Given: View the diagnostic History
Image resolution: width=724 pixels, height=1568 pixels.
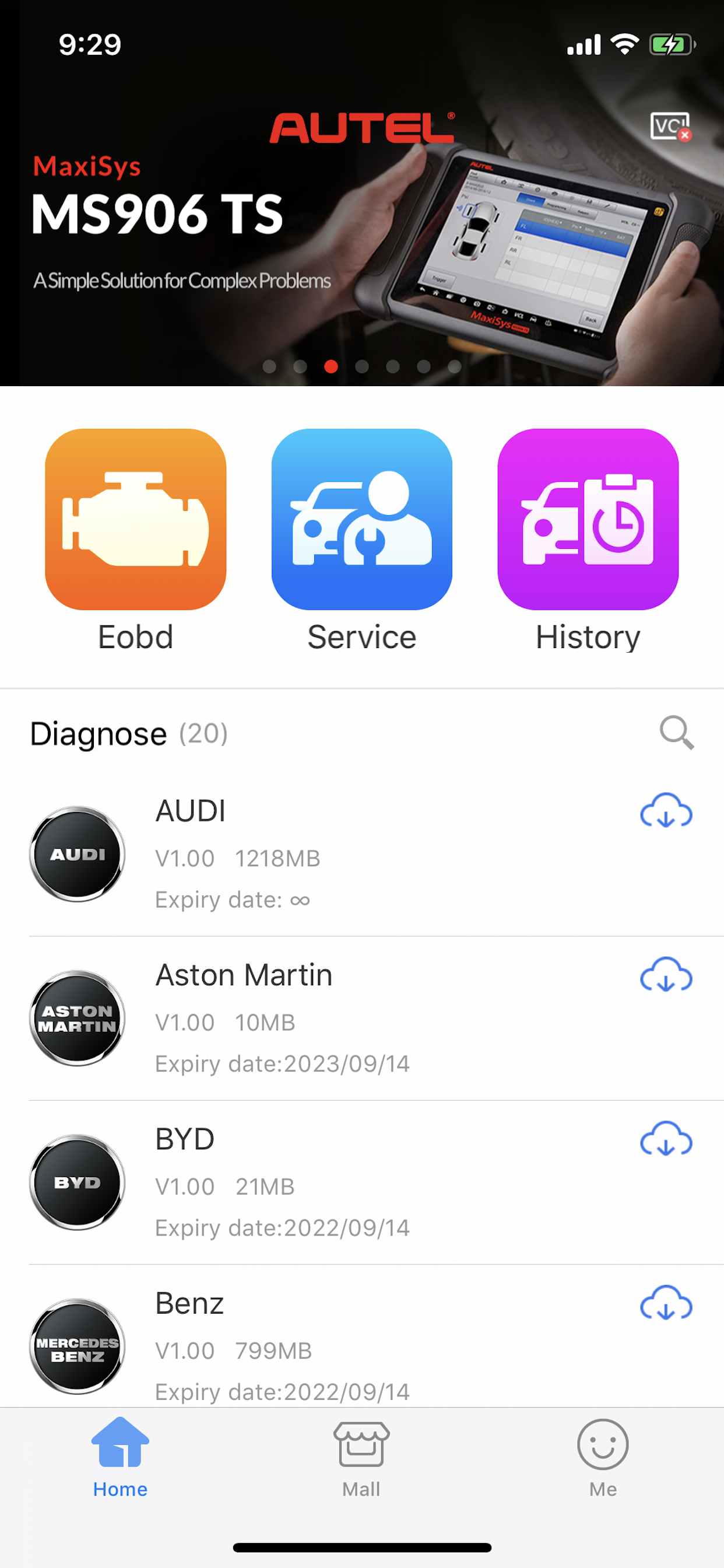Looking at the screenshot, I should (x=588, y=541).
